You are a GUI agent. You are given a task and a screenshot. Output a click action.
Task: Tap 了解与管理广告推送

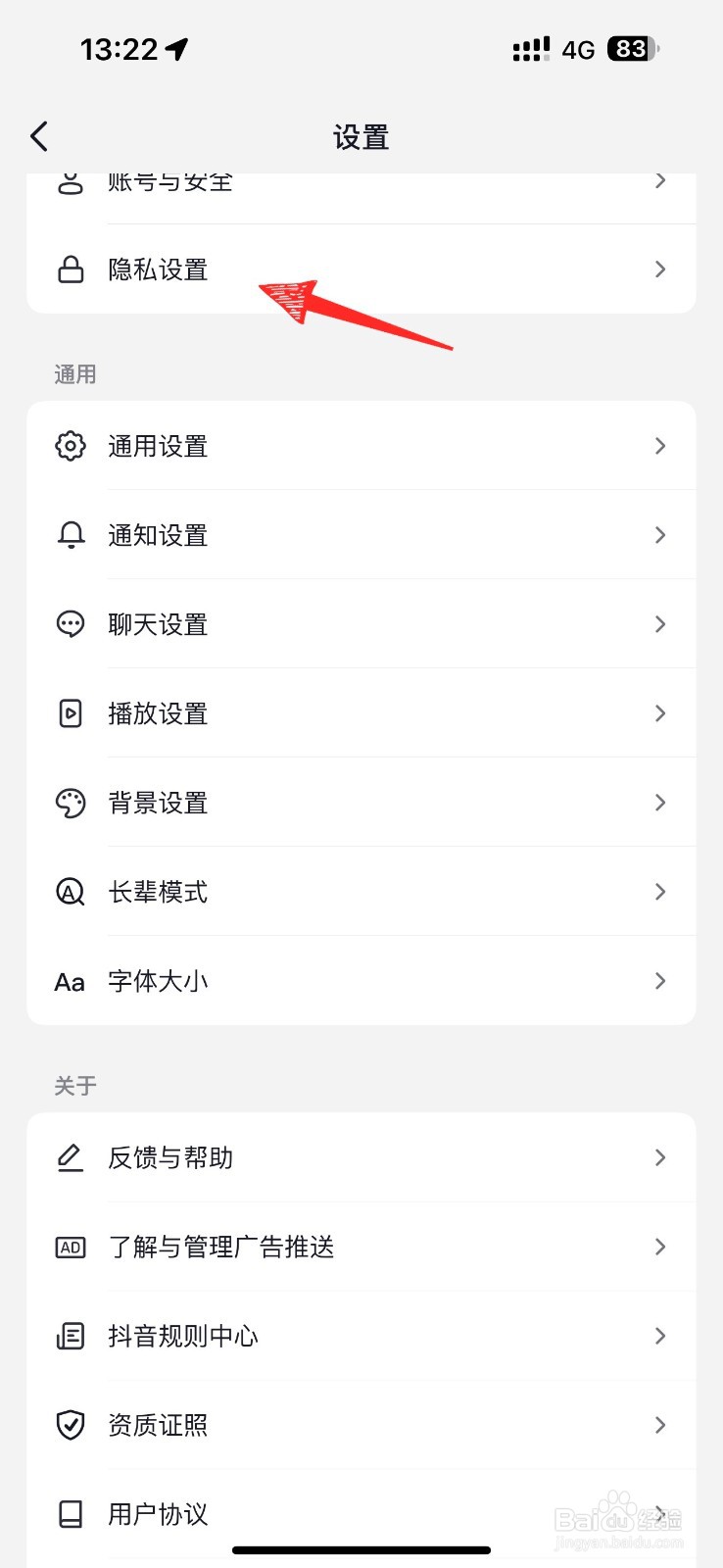[361, 1247]
